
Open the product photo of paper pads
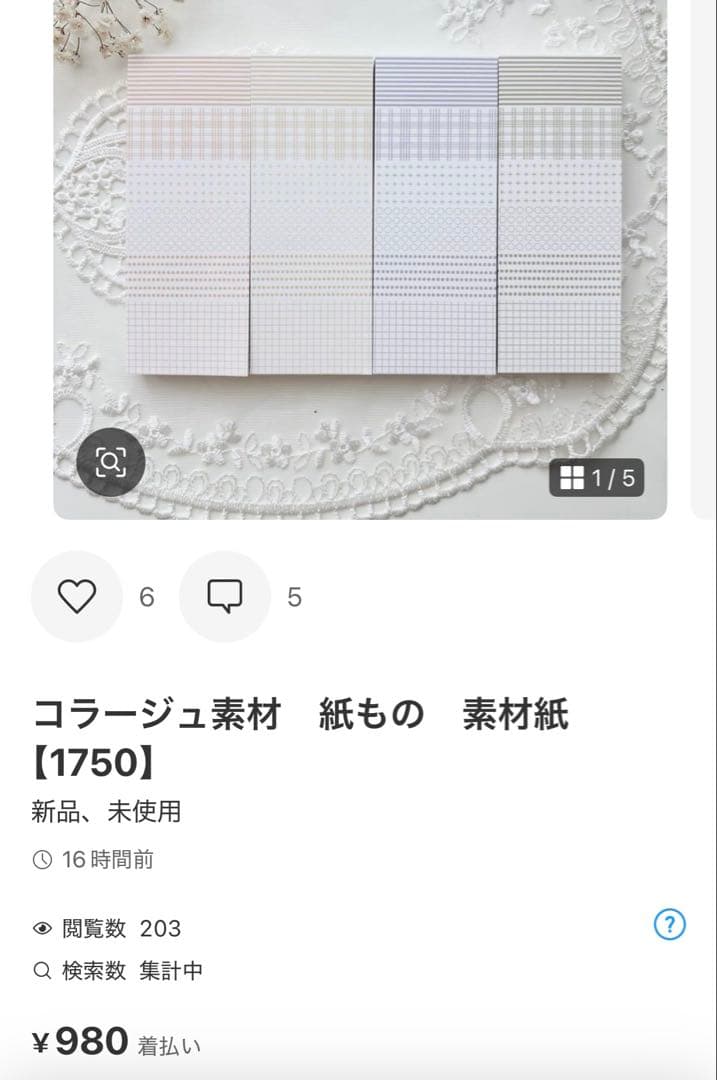374,215
